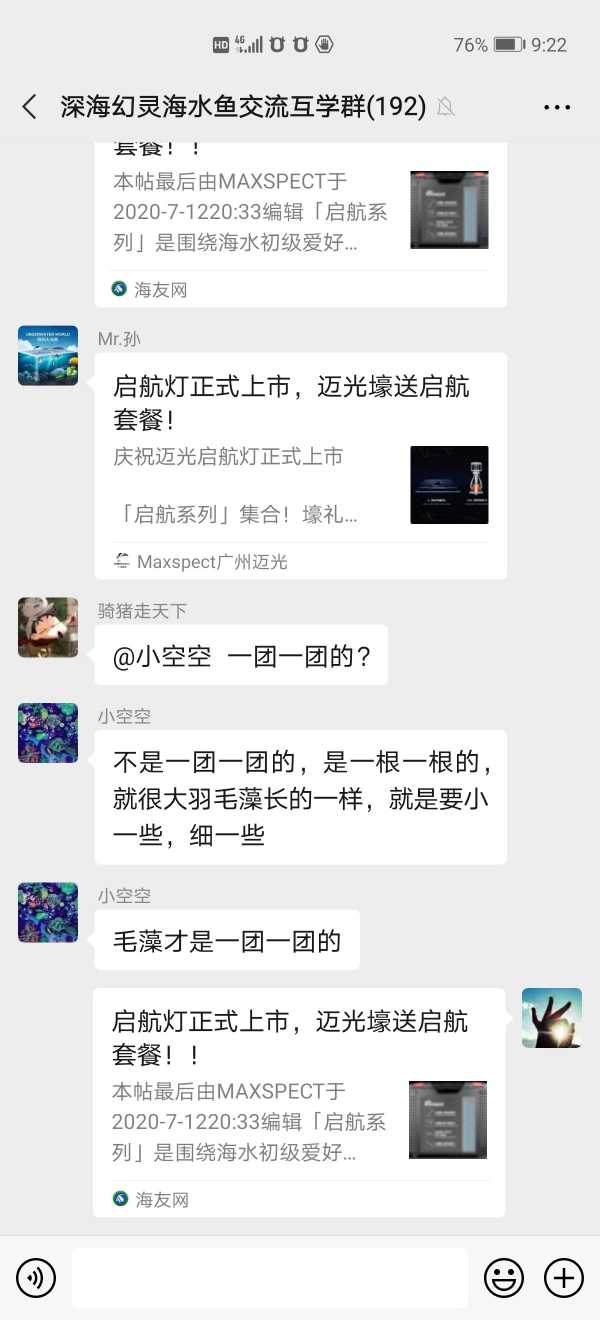
Task: Open Mr.孙's shared Maxspect广州迈光 article card
Action: pos(300,465)
